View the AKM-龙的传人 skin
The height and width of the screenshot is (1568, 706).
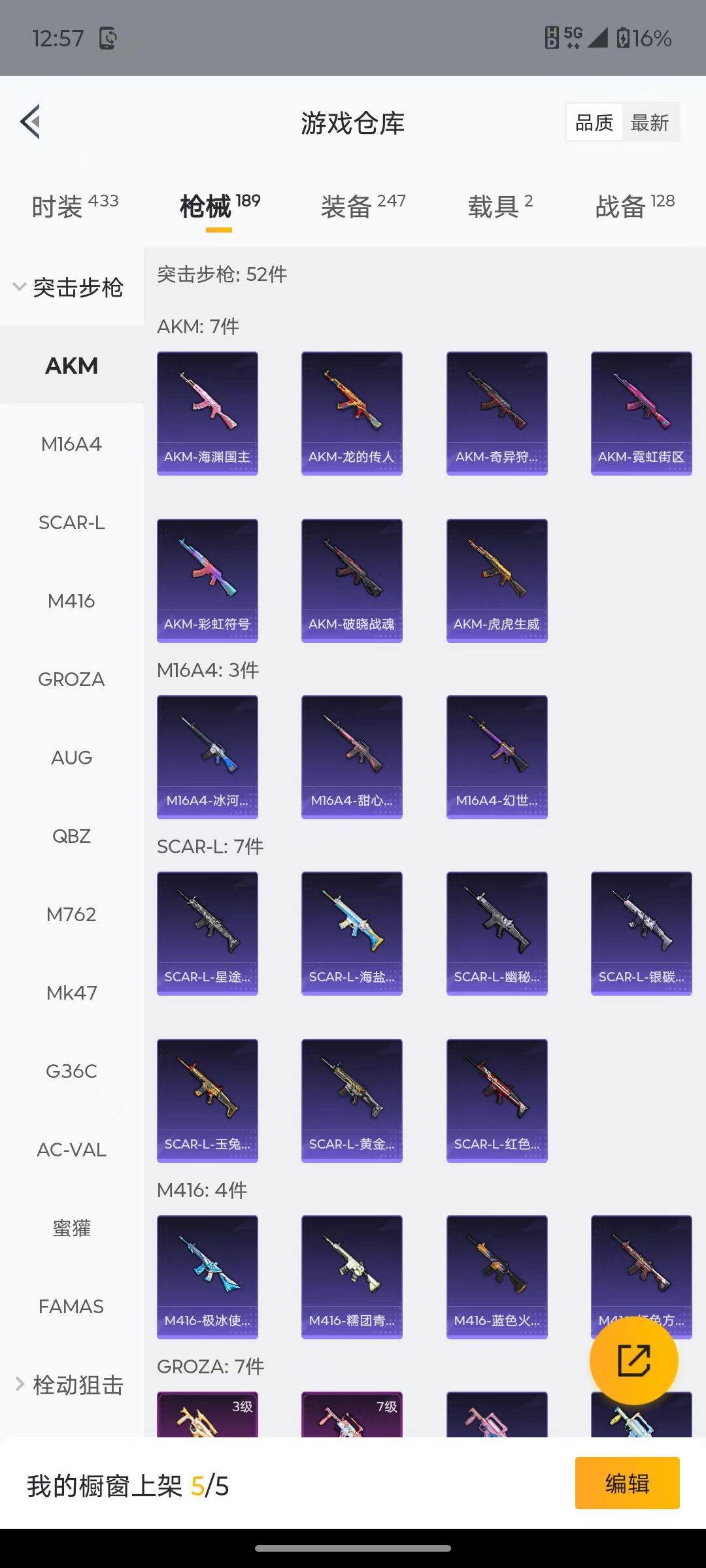[352, 413]
